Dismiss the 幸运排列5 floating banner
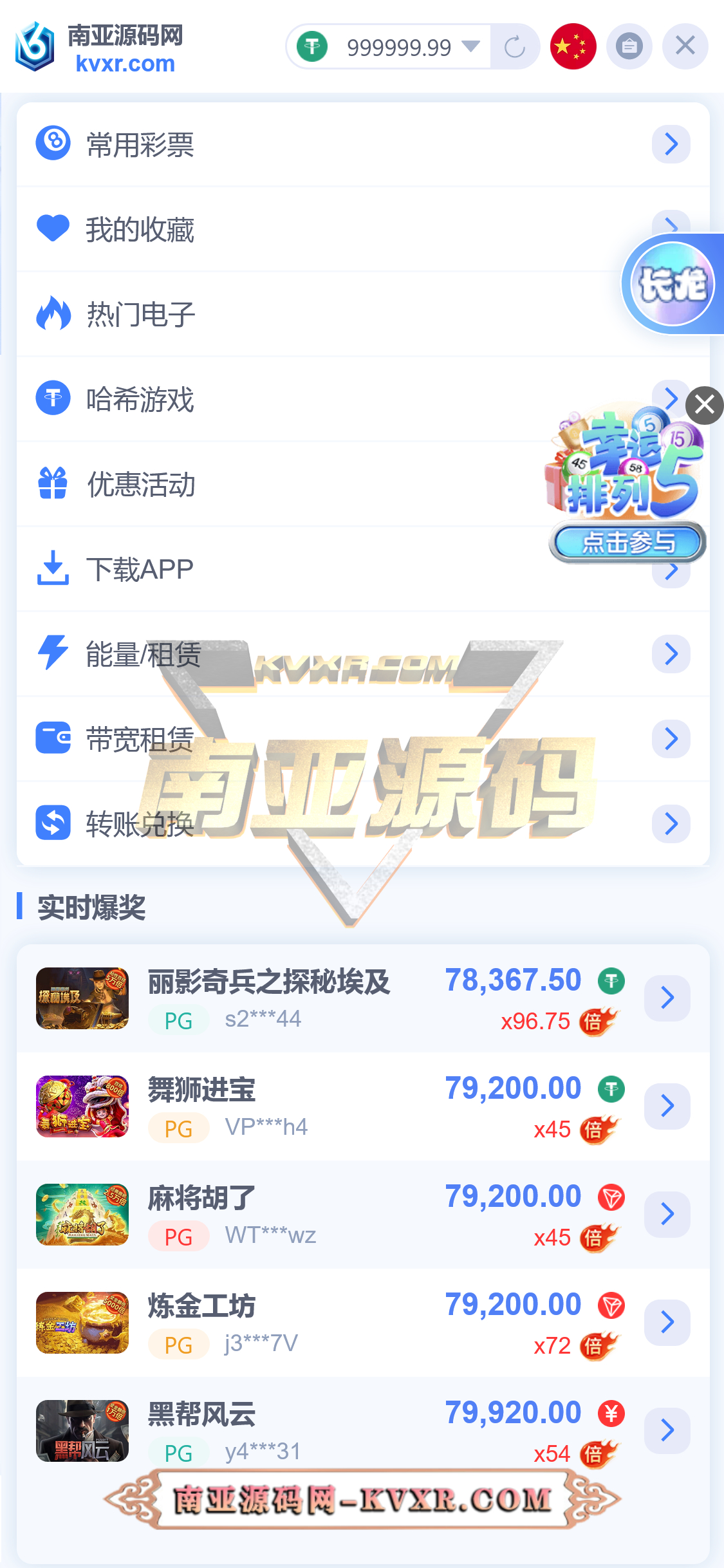 point(705,405)
